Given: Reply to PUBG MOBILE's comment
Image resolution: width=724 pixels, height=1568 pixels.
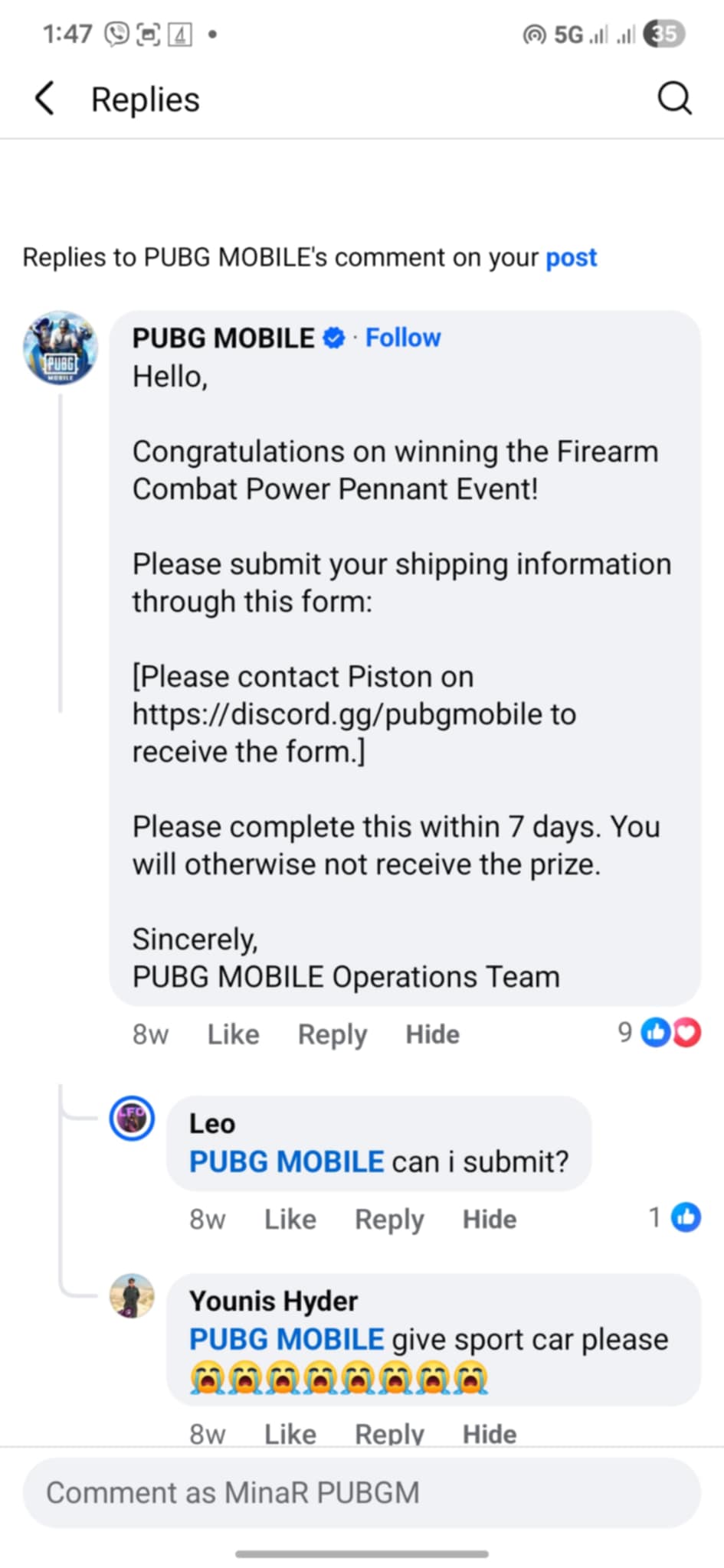Looking at the screenshot, I should pyautogui.click(x=332, y=1034).
